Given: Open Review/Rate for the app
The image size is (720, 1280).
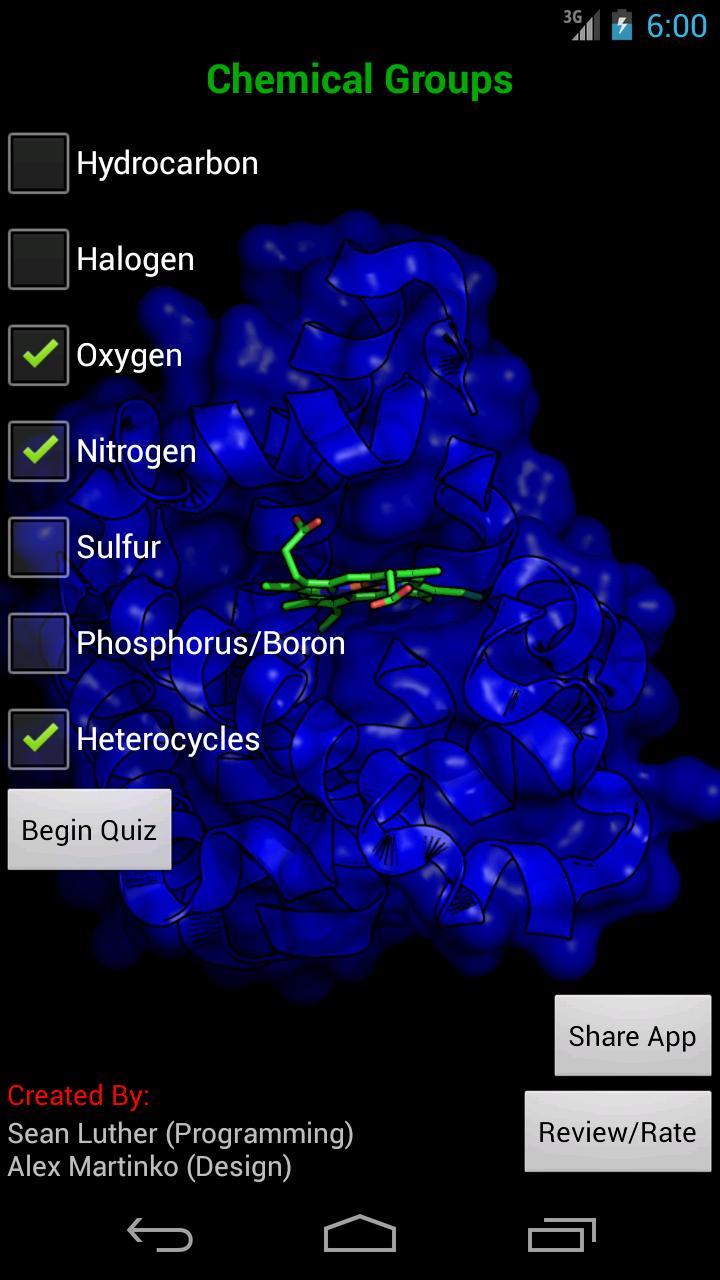Looking at the screenshot, I should click(617, 1132).
